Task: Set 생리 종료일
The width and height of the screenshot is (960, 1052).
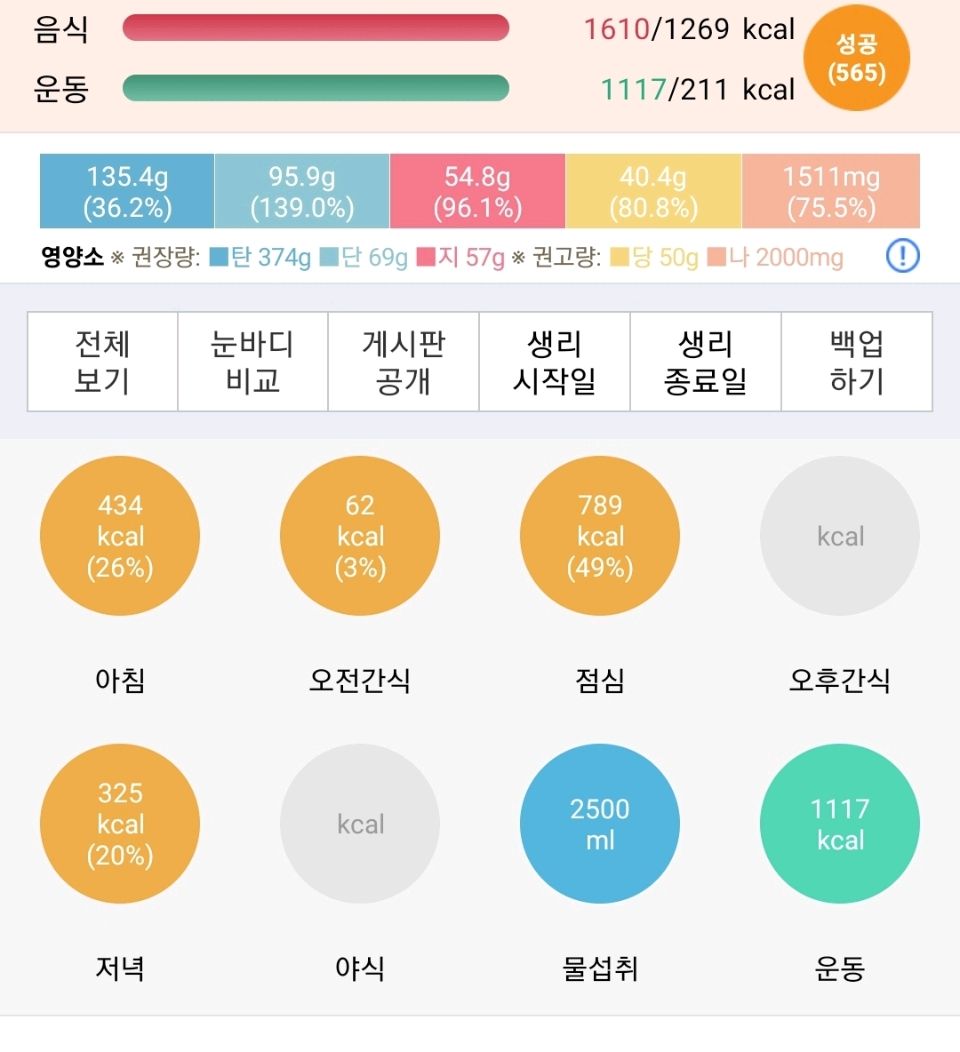Action: (x=706, y=362)
